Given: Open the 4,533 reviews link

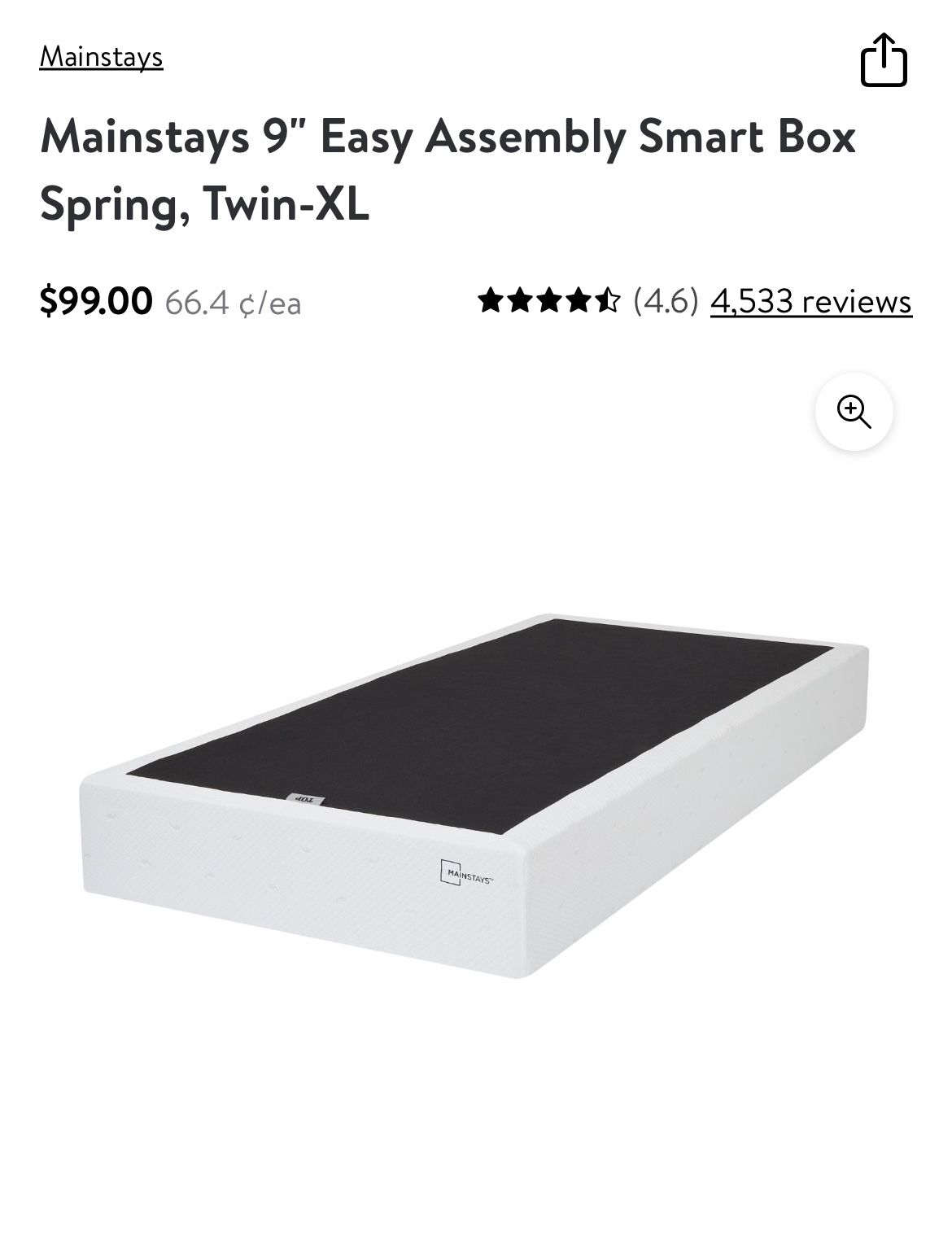Looking at the screenshot, I should pos(810,301).
